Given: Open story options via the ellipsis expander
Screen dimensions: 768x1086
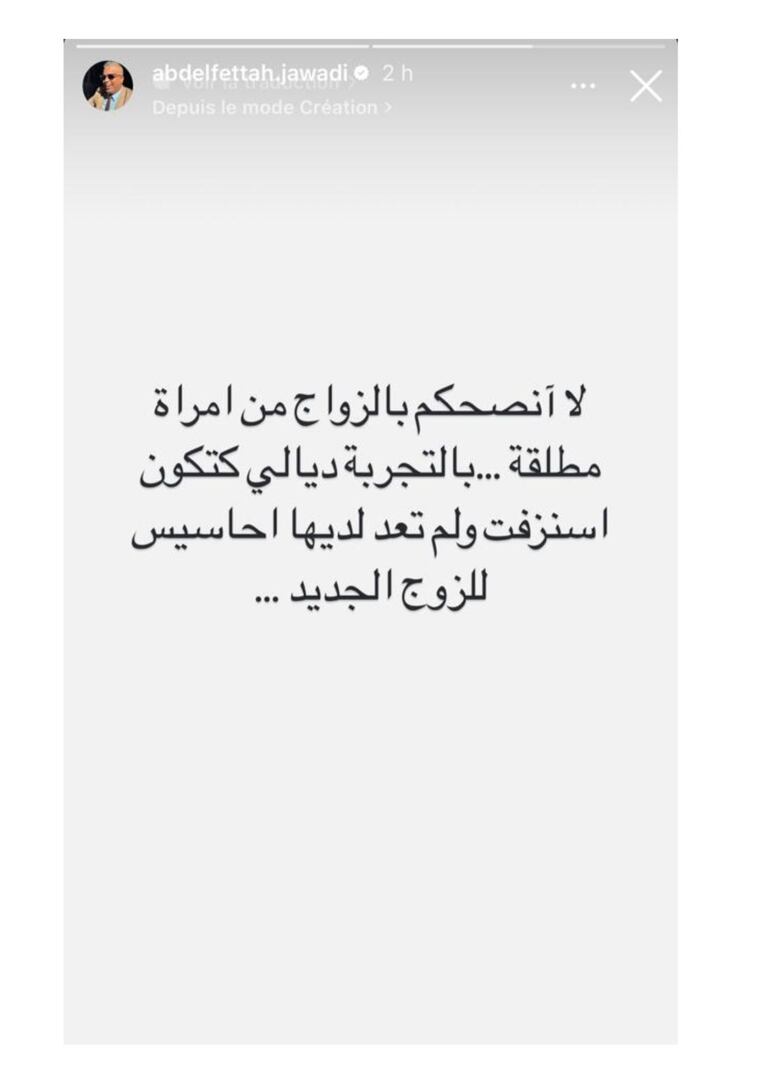Looking at the screenshot, I should click(581, 85).
